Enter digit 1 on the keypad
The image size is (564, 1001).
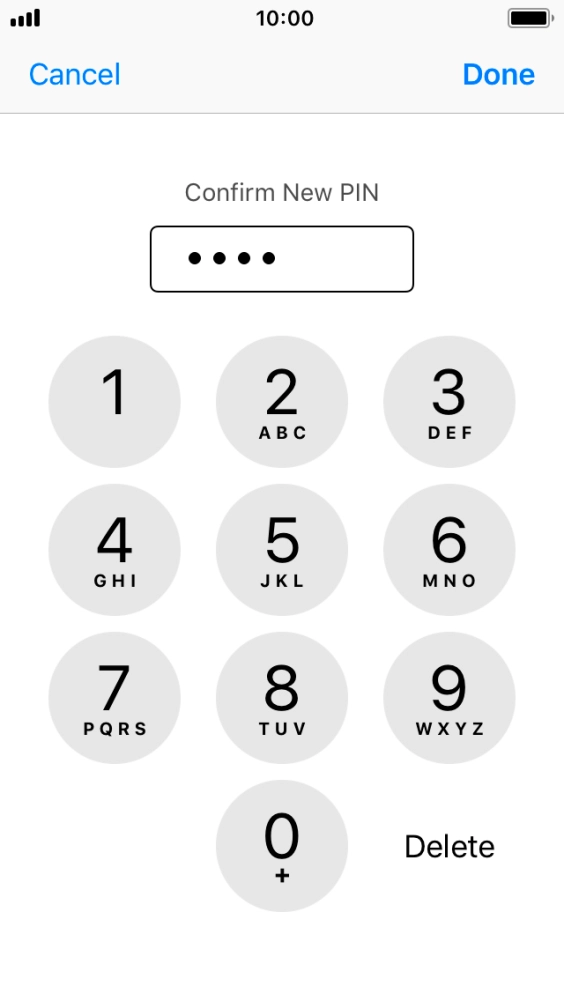tap(114, 402)
